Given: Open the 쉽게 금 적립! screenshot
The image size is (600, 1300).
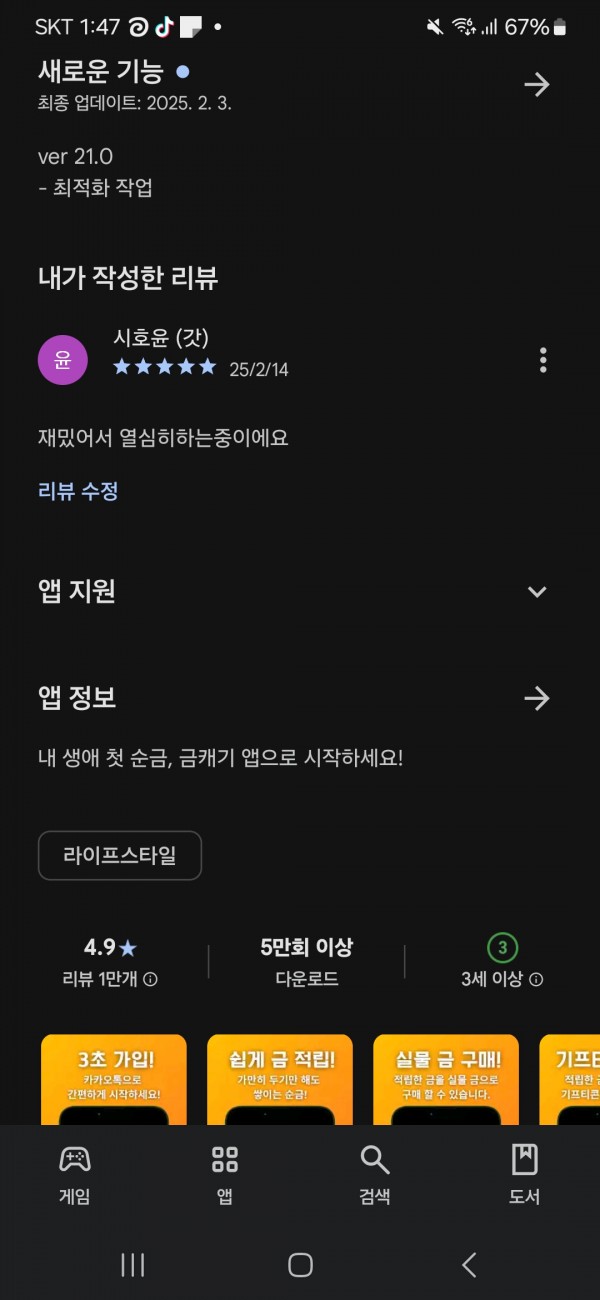Looking at the screenshot, I should coord(280,1080).
